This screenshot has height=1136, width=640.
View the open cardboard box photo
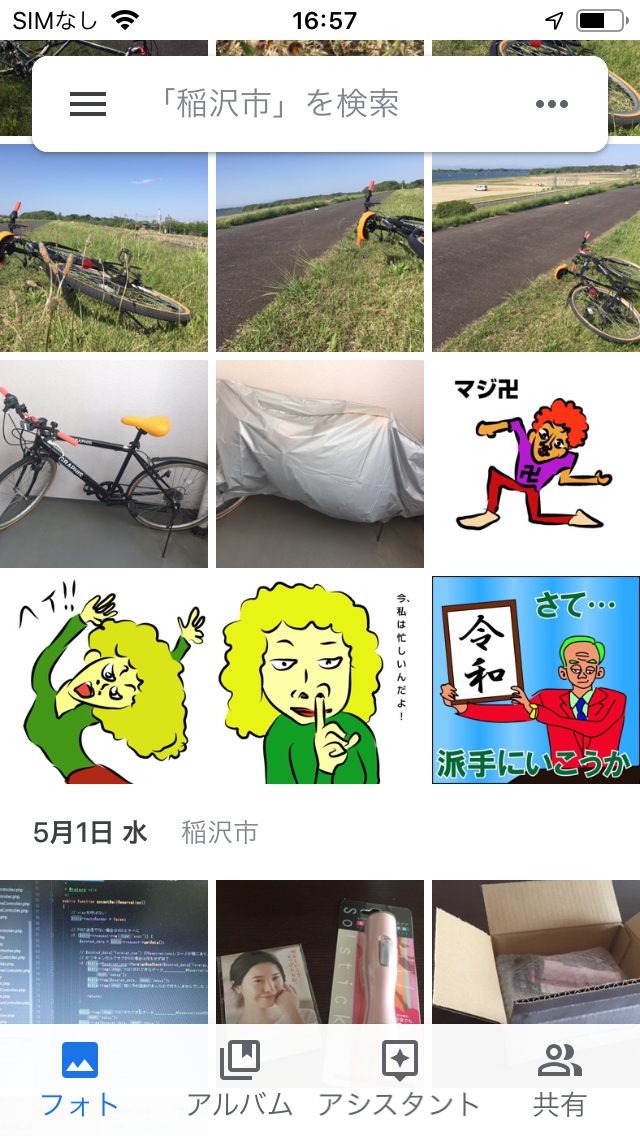pos(535,950)
